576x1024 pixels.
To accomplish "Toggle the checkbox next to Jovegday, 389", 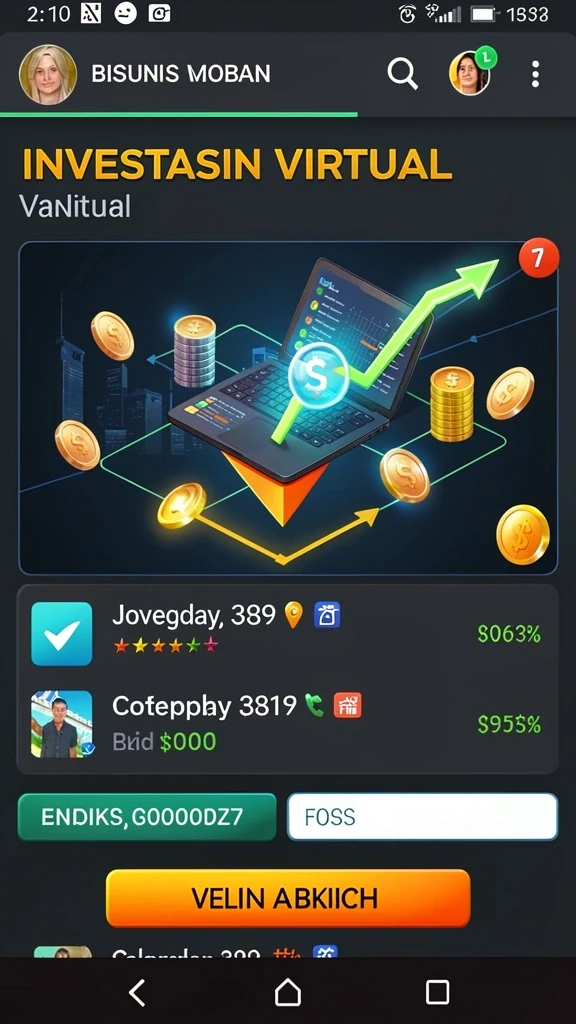I will pos(62,633).
